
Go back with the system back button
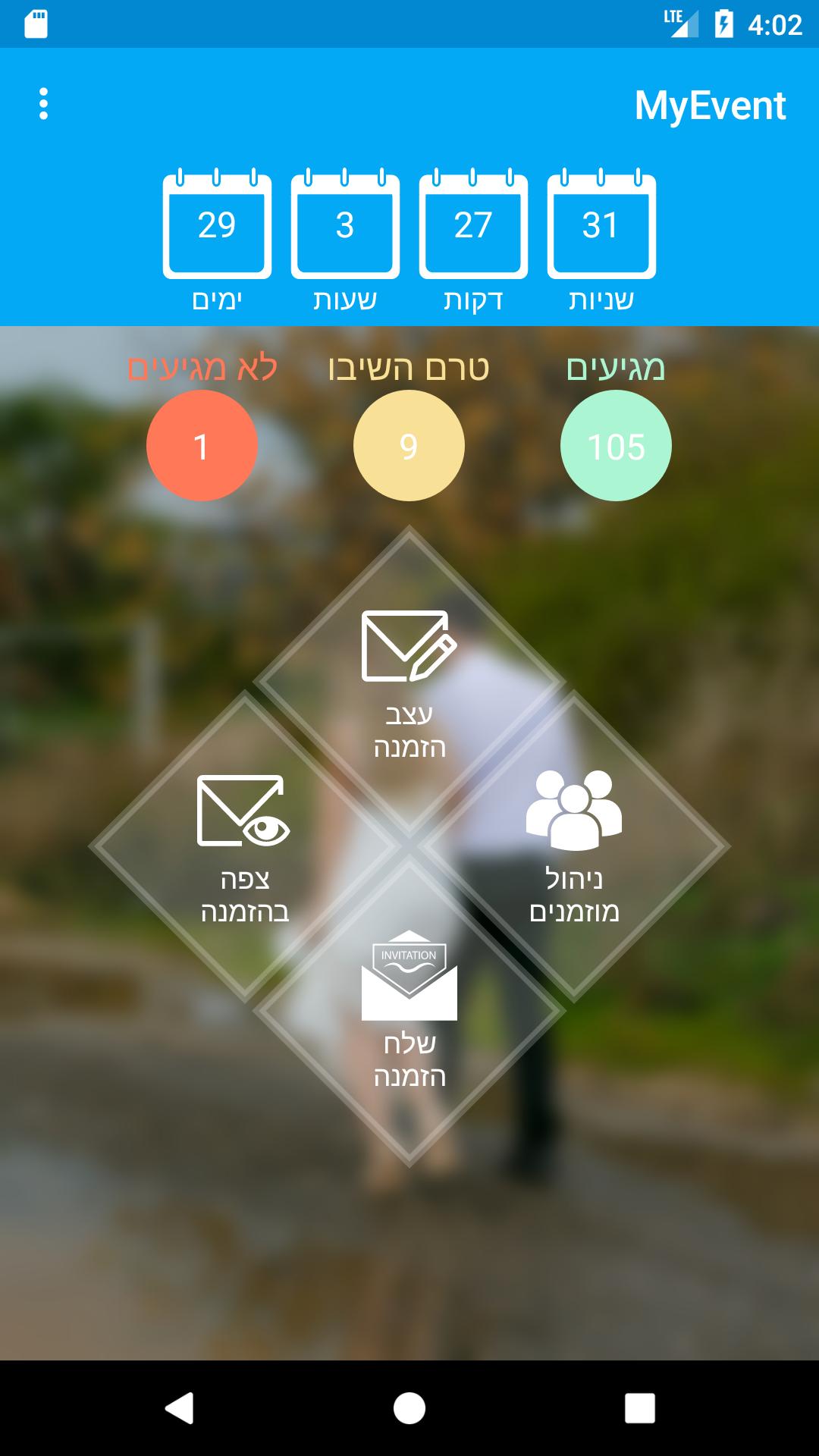tap(180, 1408)
